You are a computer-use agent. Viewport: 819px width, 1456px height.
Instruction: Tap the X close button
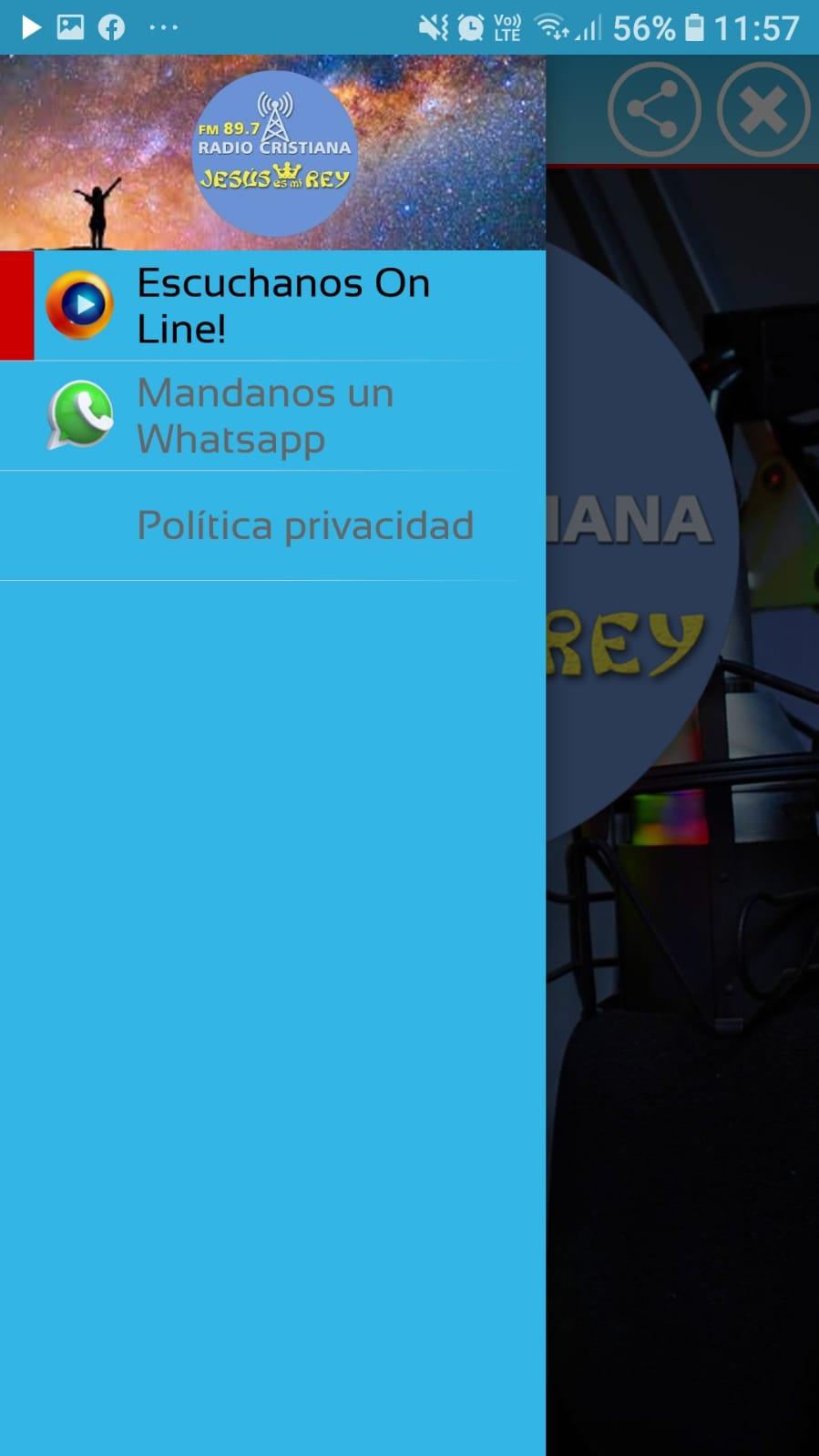[x=763, y=110]
